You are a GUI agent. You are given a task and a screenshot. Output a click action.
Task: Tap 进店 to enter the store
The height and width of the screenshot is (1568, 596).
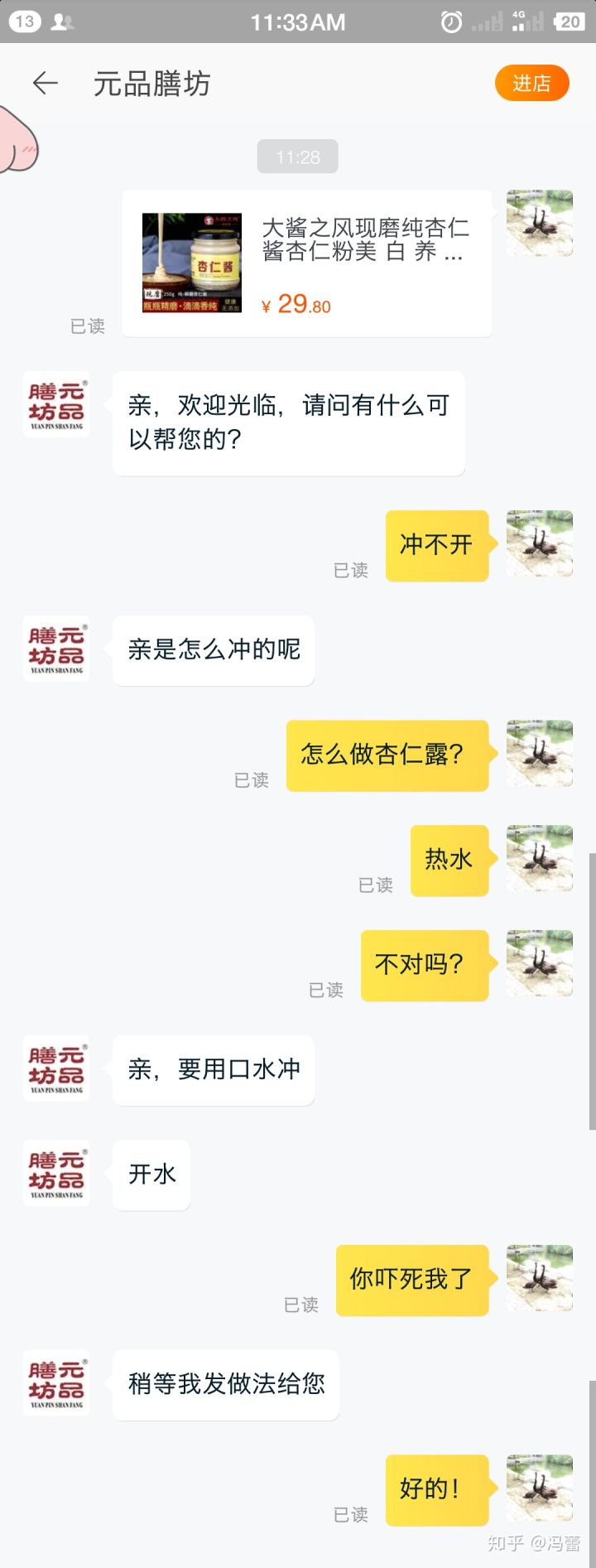(x=531, y=83)
